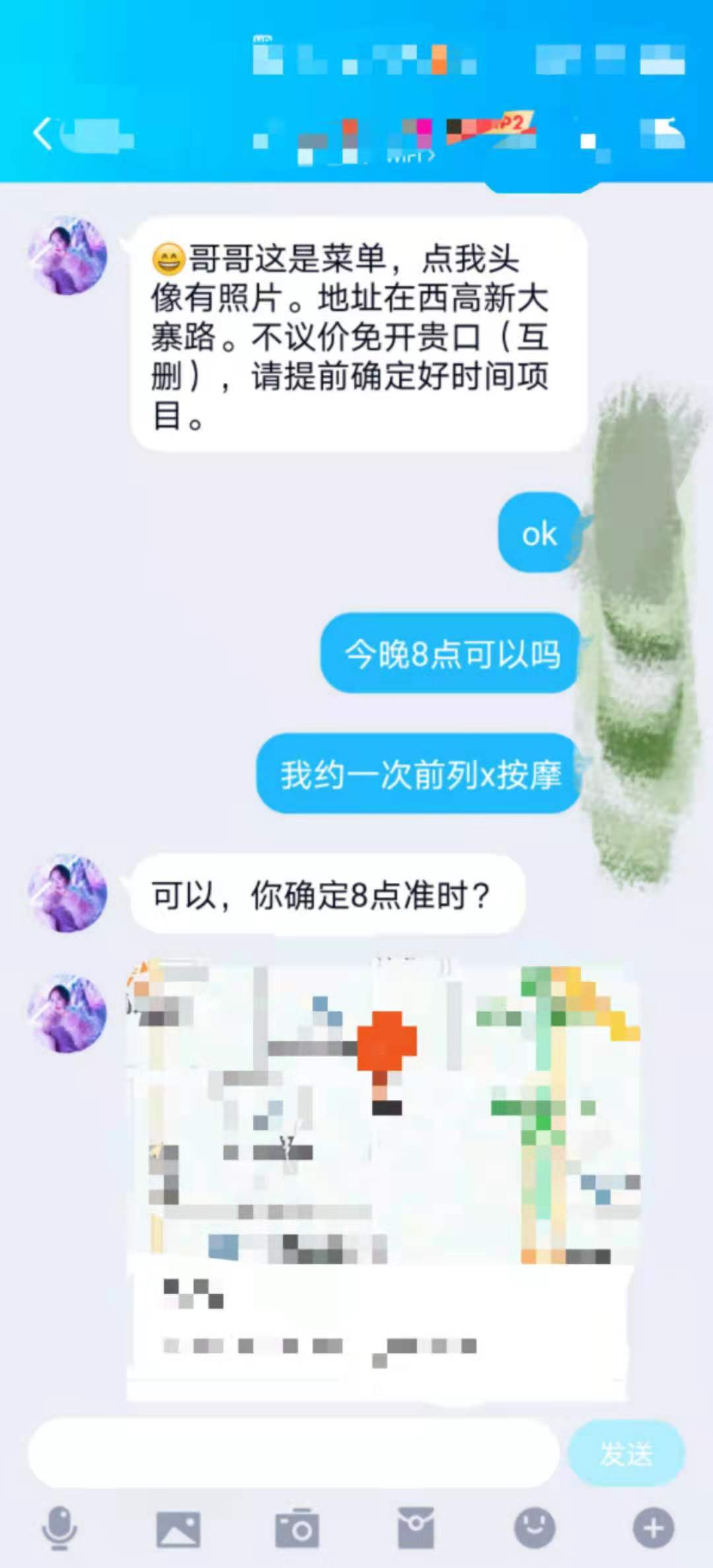713x1568 pixels.
Task: Record a voice message with microphone
Action: point(59,1528)
